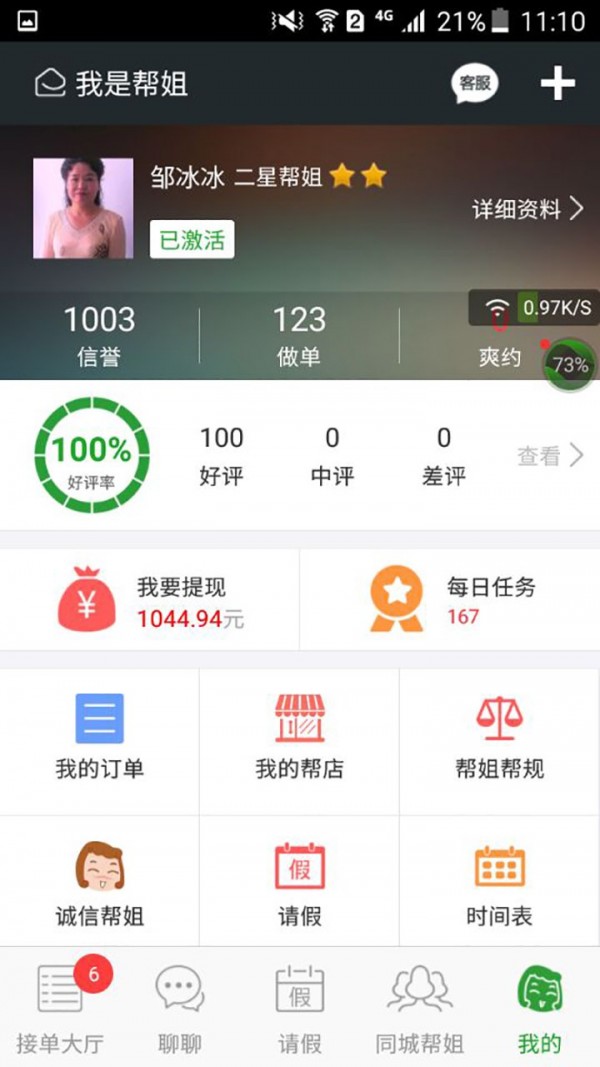This screenshot has height=1067, width=600.
Task: Go to 我的帮店 shop
Action: click(x=300, y=738)
